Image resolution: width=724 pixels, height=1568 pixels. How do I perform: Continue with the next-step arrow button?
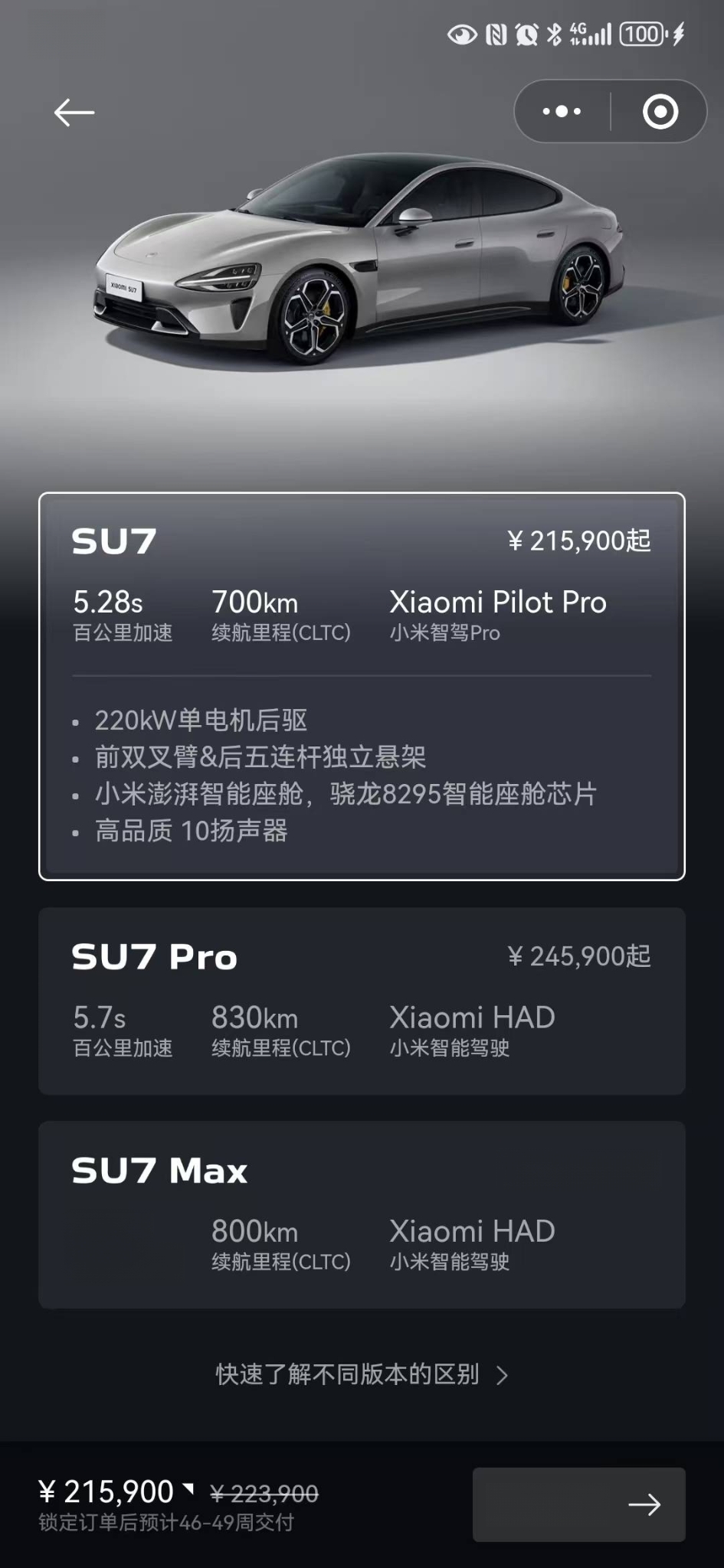[x=579, y=1504]
